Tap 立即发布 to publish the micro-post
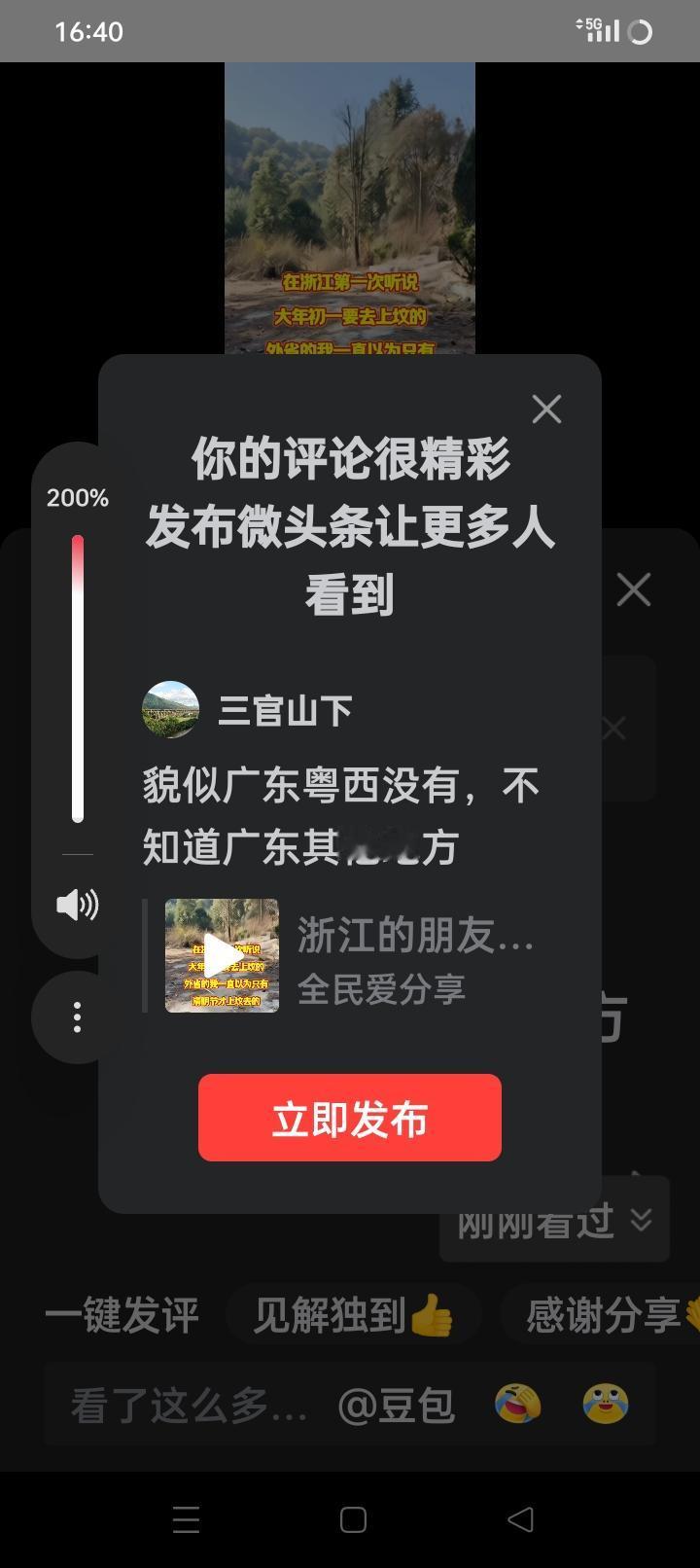The image size is (700, 1568). (350, 1118)
